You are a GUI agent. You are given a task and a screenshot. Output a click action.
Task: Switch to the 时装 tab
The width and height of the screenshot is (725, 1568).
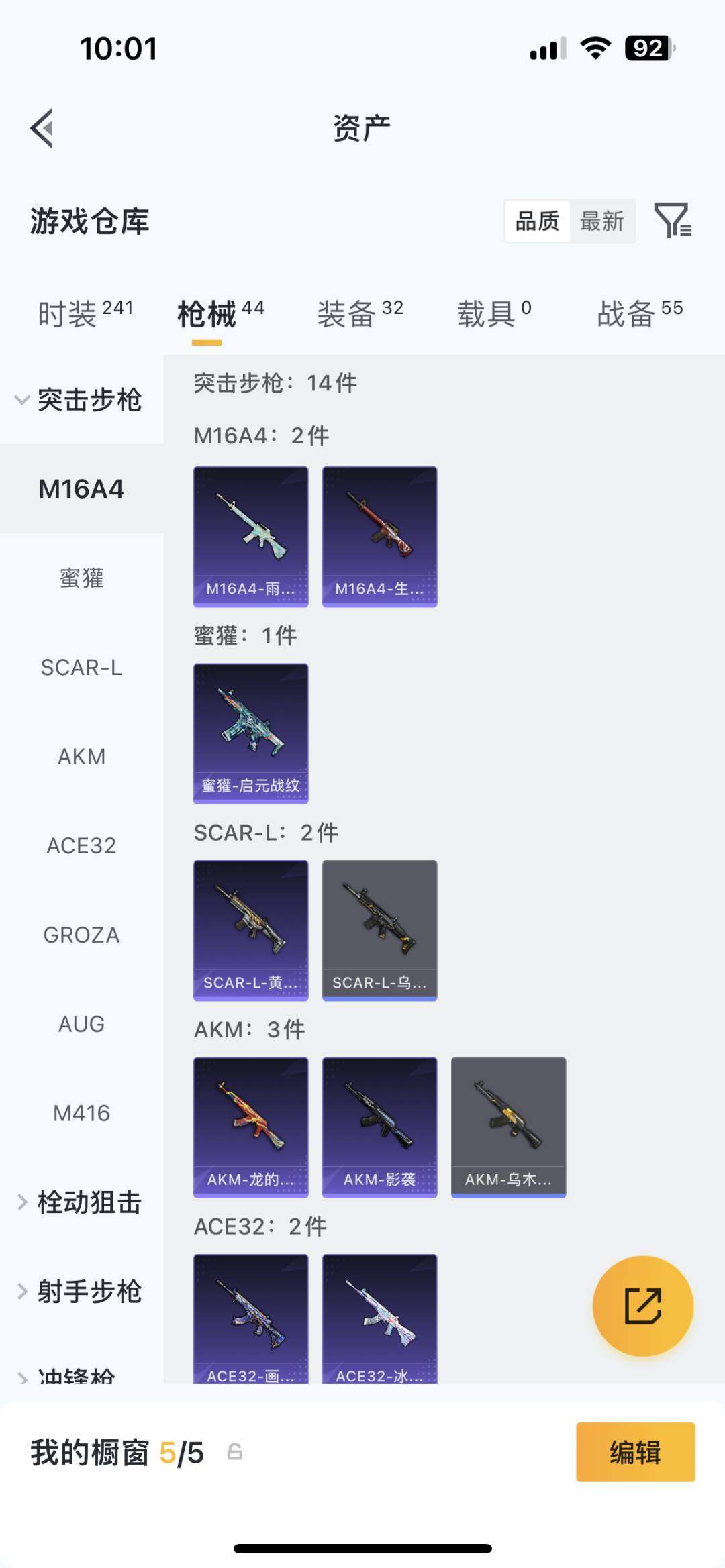(85, 313)
